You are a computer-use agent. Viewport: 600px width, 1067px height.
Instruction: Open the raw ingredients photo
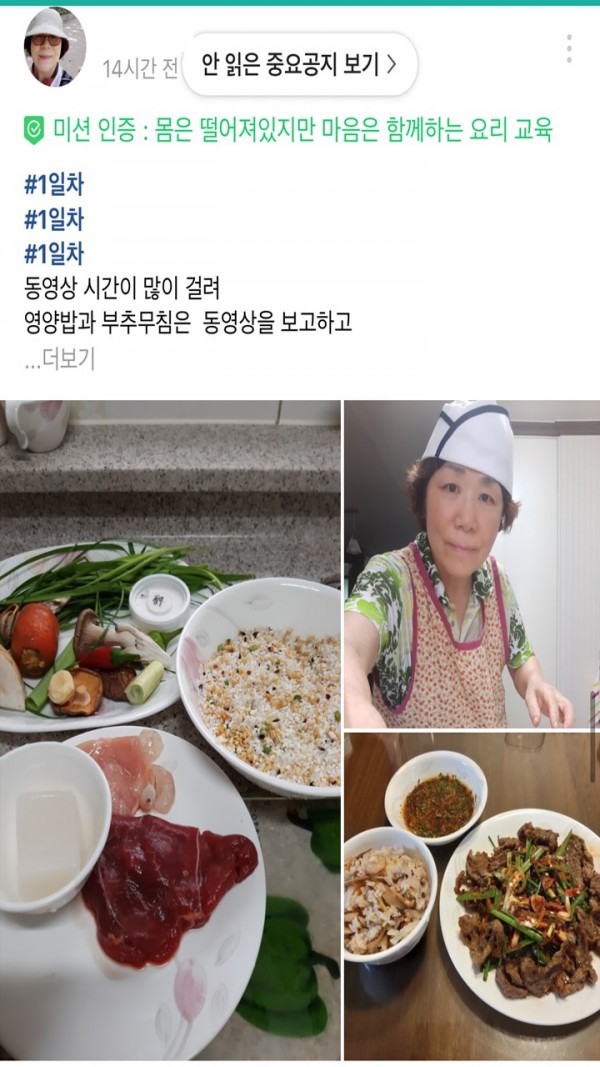point(170,730)
